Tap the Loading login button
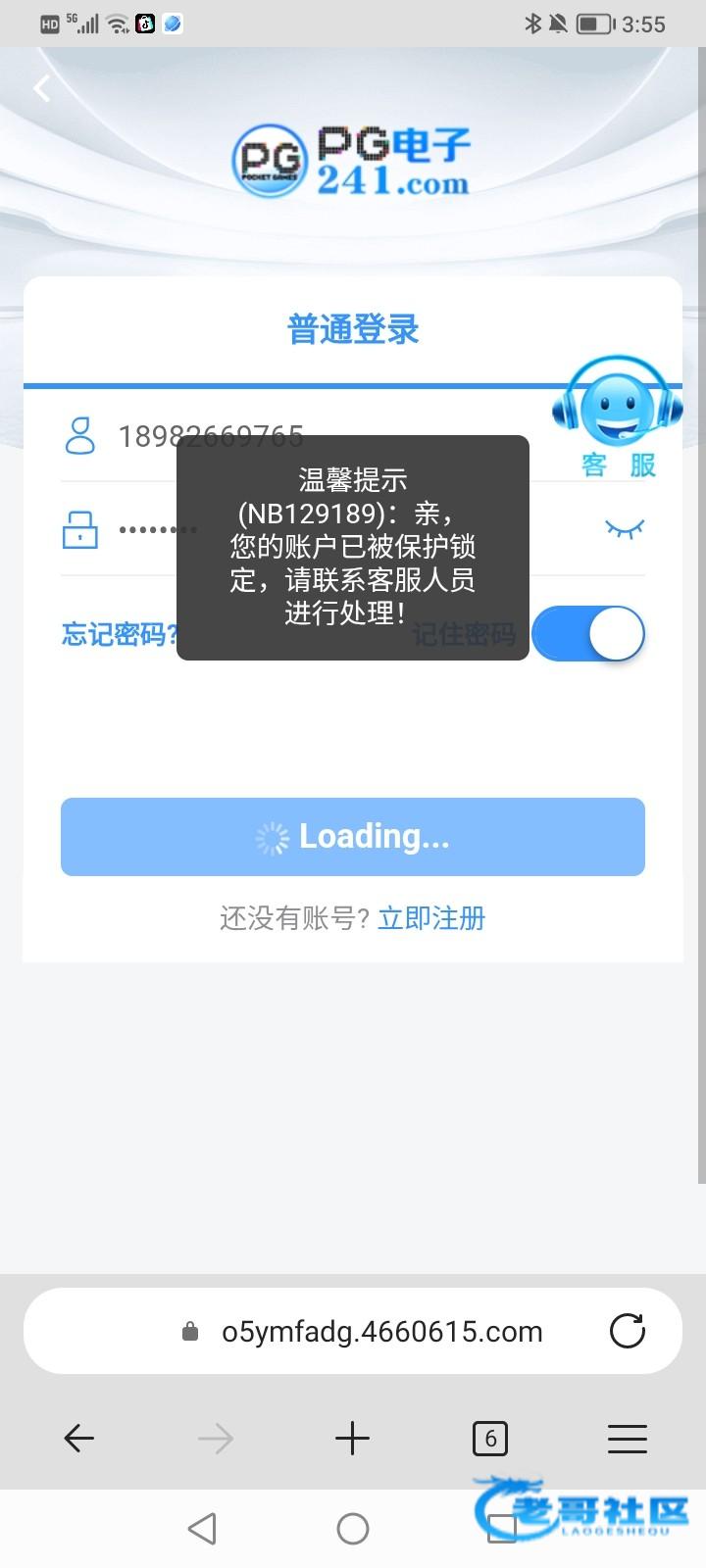The width and height of the screenshot is (706, 1568). click(x=353, y=837)
